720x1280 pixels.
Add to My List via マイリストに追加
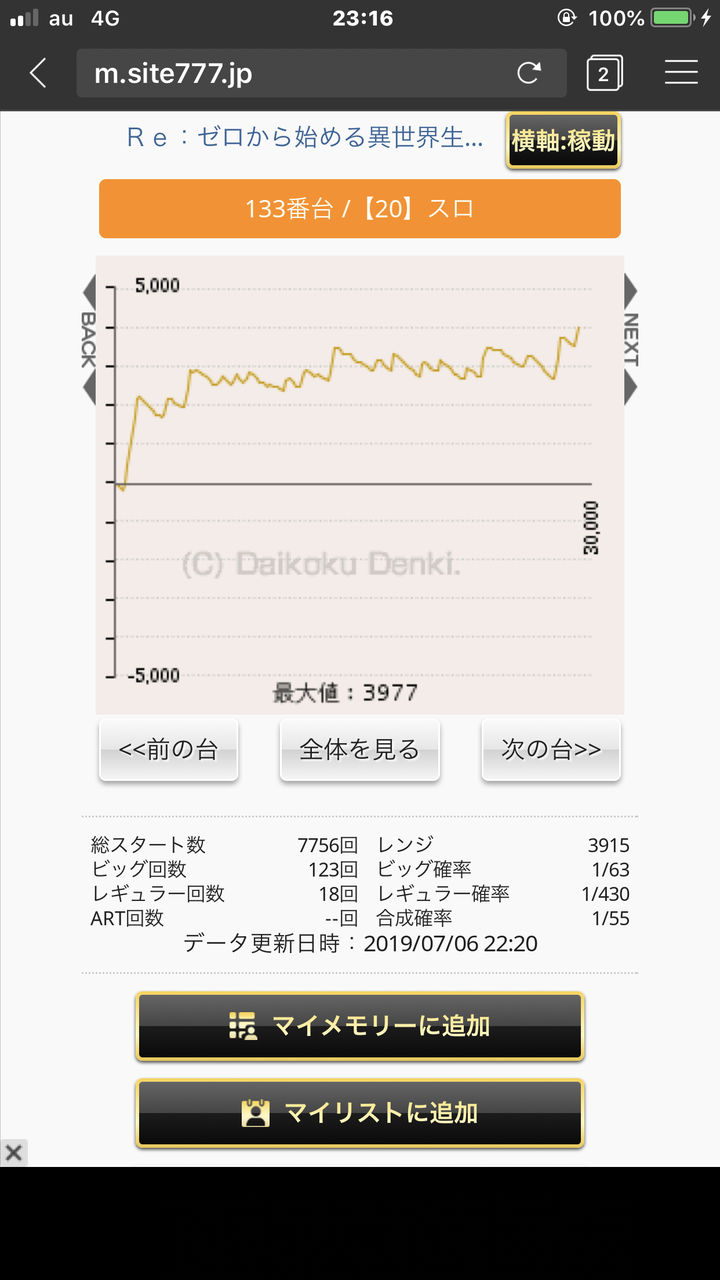click(360, 1113)
